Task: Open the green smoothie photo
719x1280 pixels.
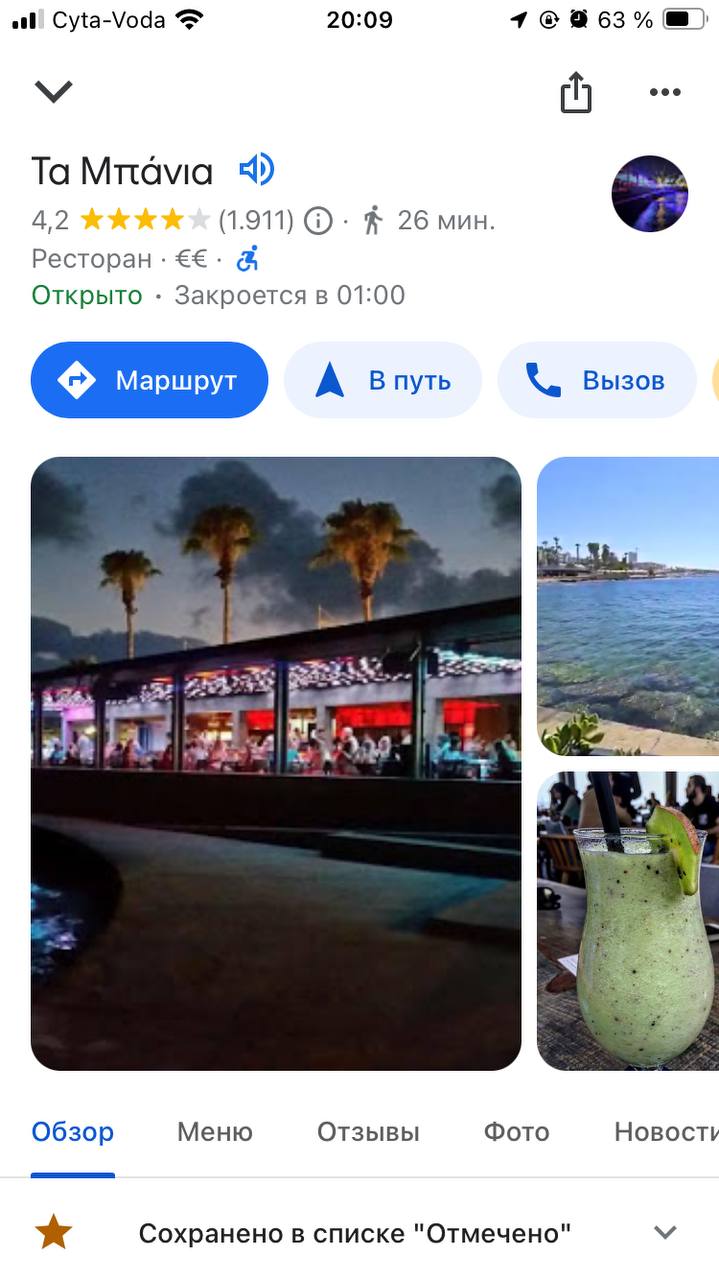Action: (628, 920)
